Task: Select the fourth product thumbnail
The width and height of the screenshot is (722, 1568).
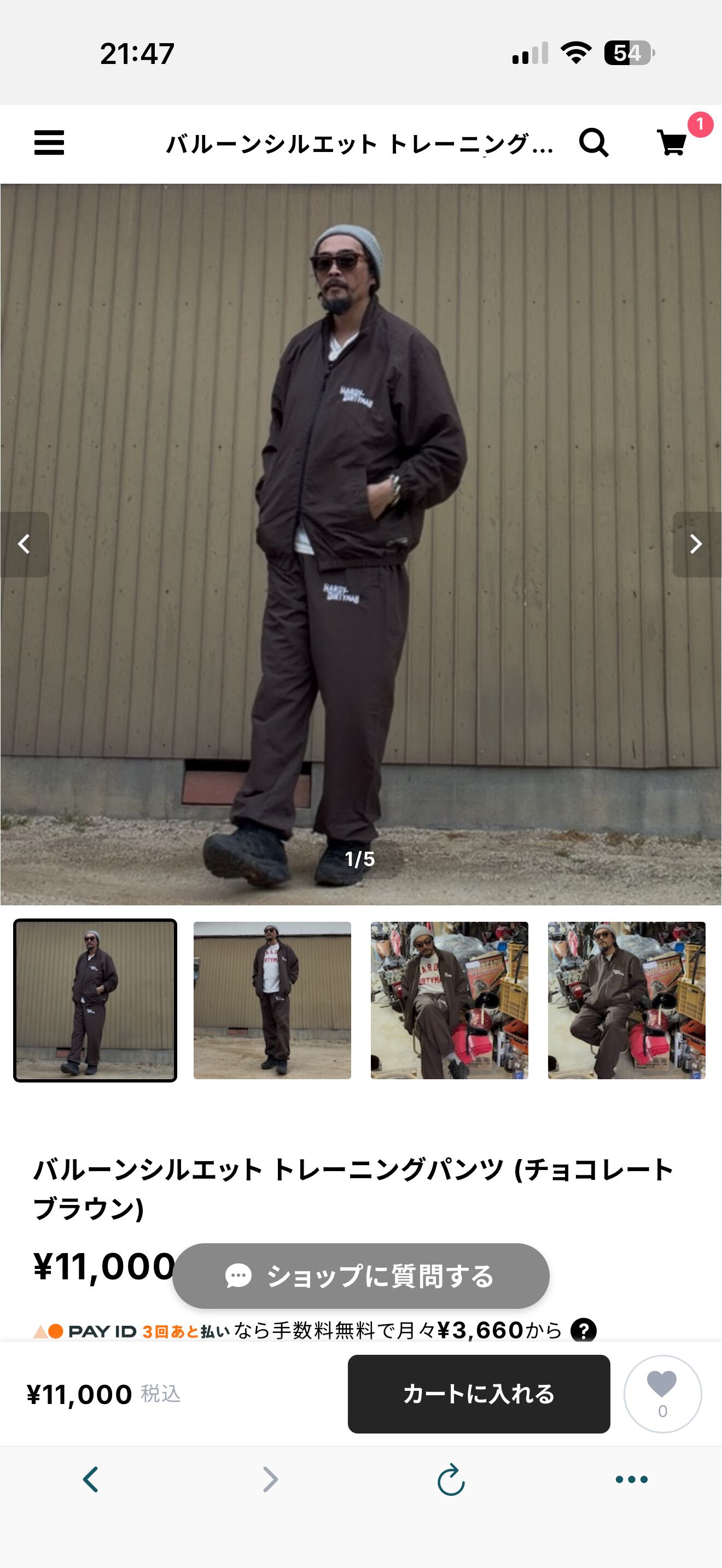Action: point(626,1000)
